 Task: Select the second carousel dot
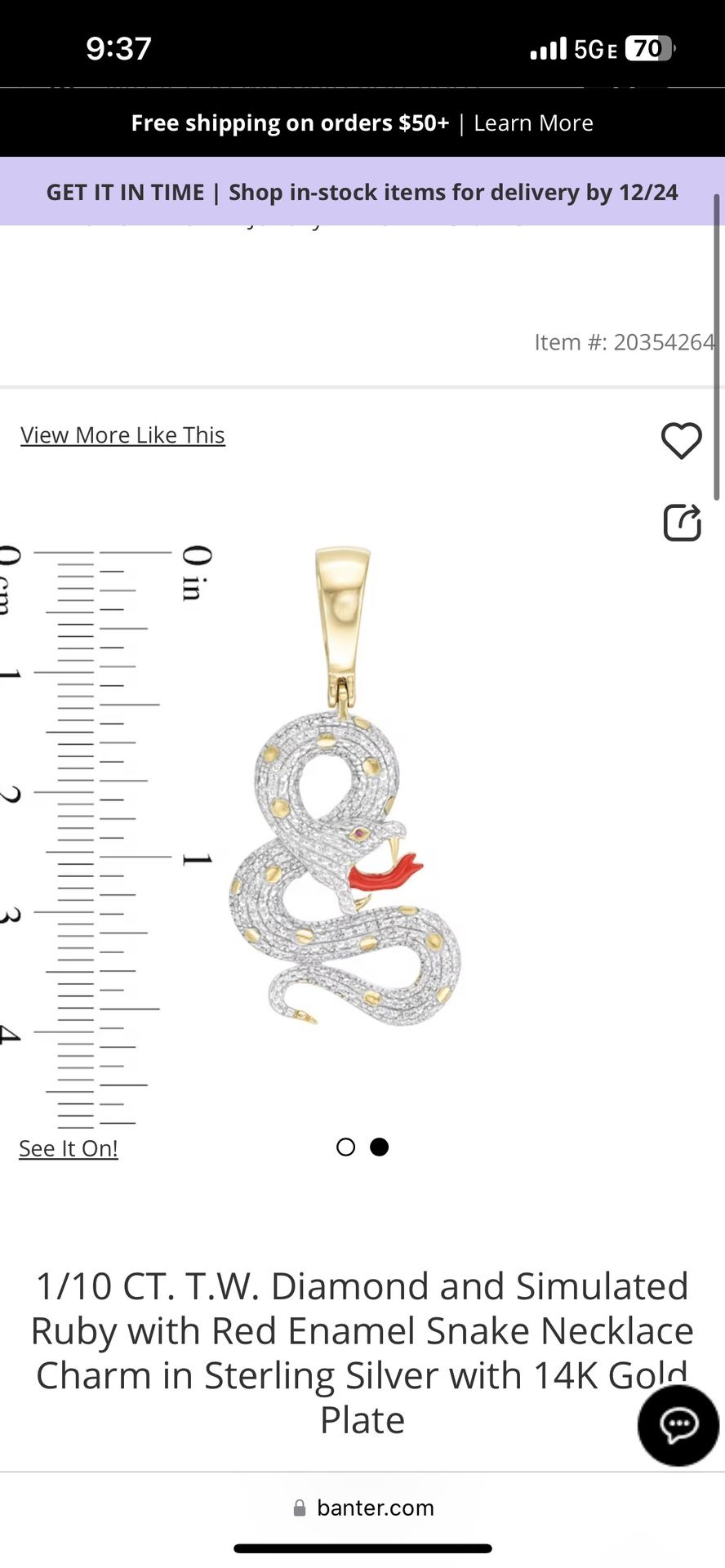[x=379, y=1147]
